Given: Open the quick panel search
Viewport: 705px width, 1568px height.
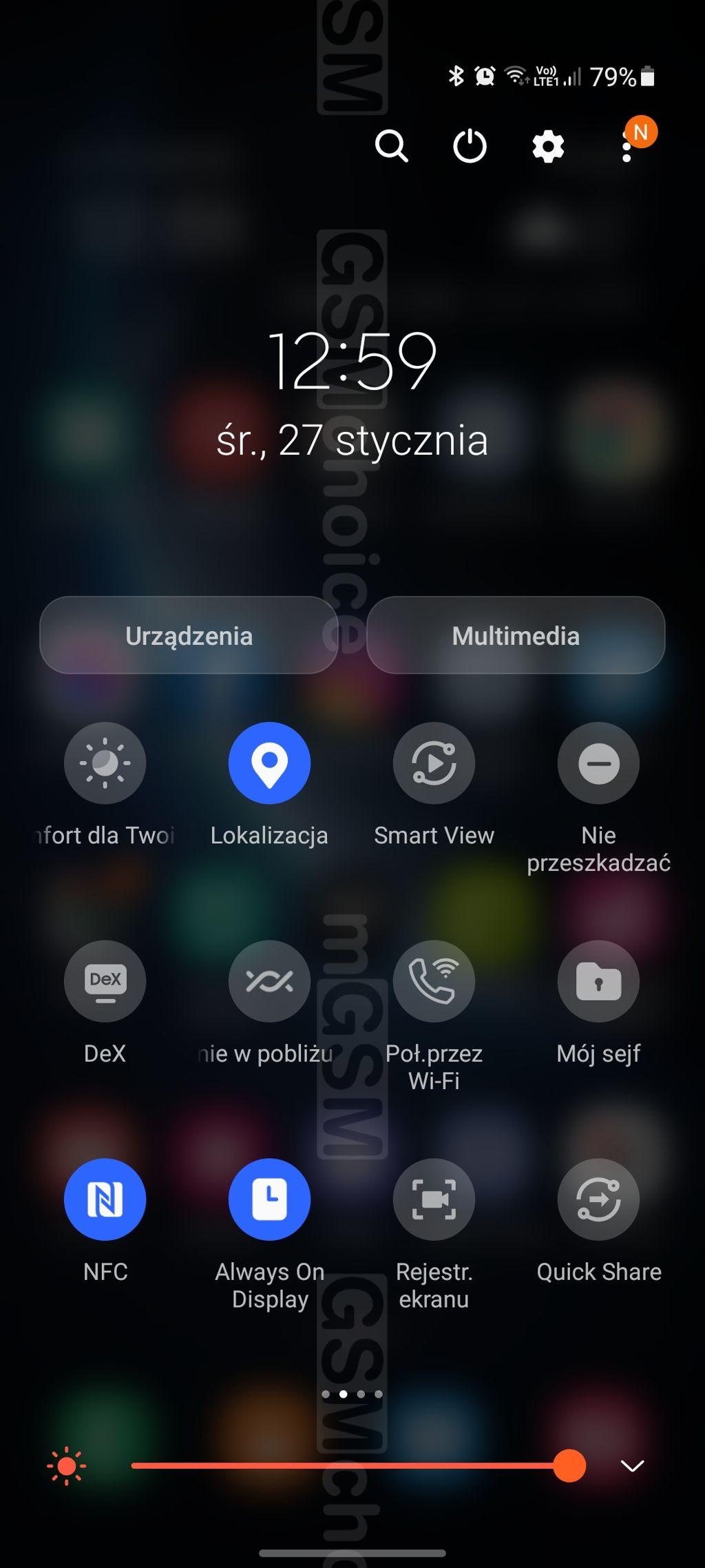Looking at the screenshot, I should [x=392, y=146].
